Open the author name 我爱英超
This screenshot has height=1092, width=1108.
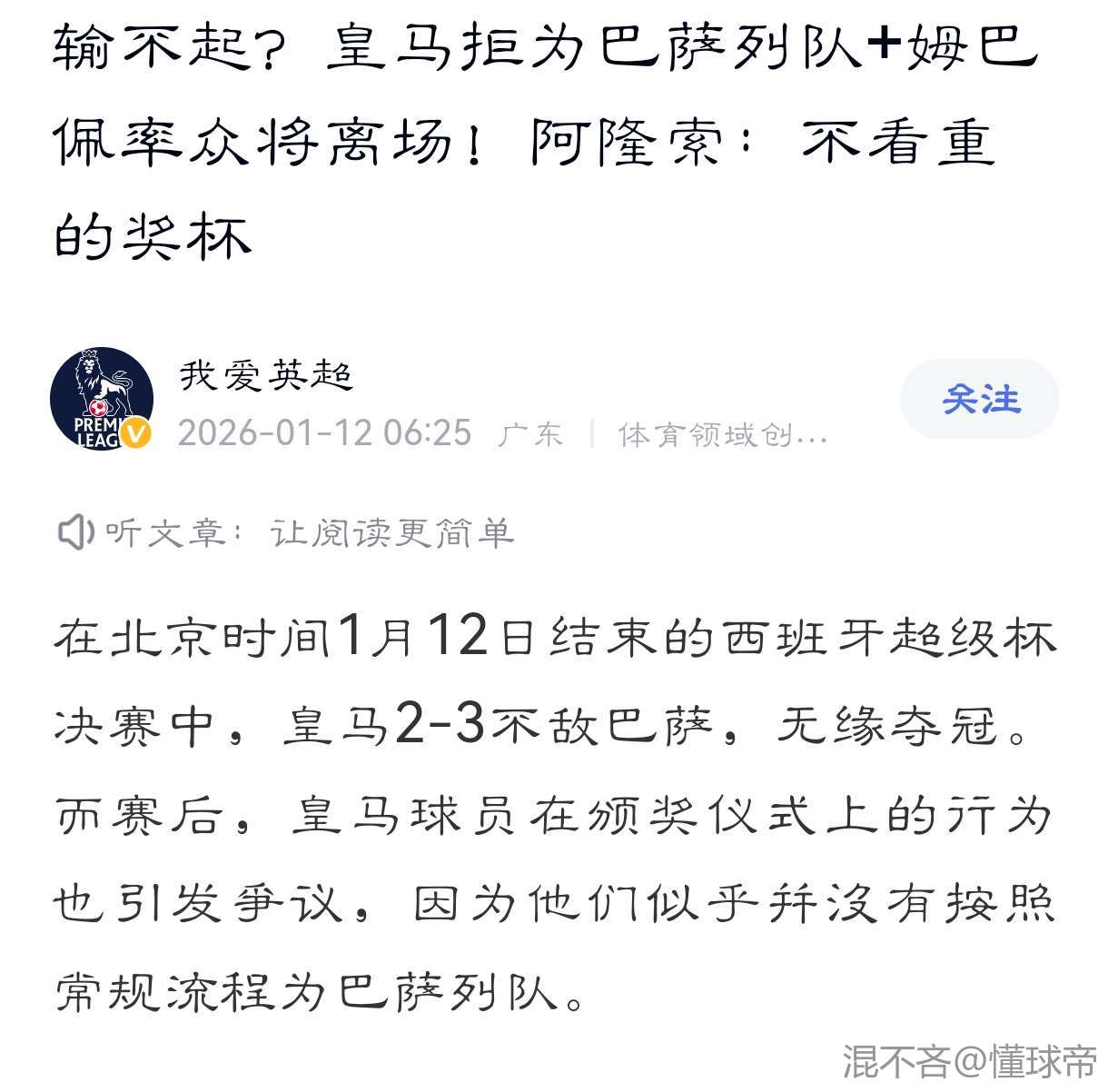(266, 374)
